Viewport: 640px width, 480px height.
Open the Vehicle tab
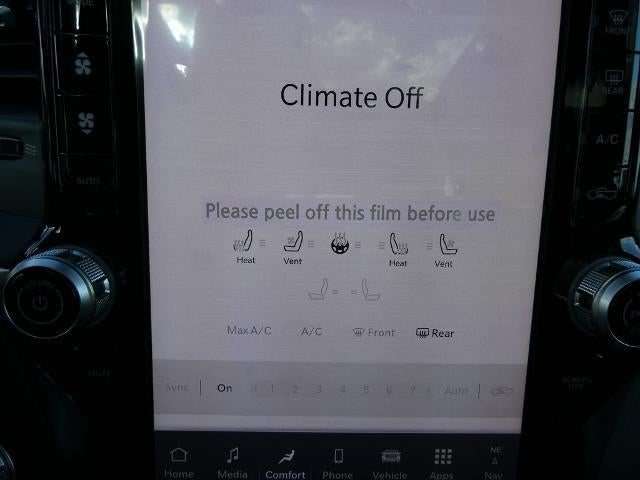tap(389, 462)
